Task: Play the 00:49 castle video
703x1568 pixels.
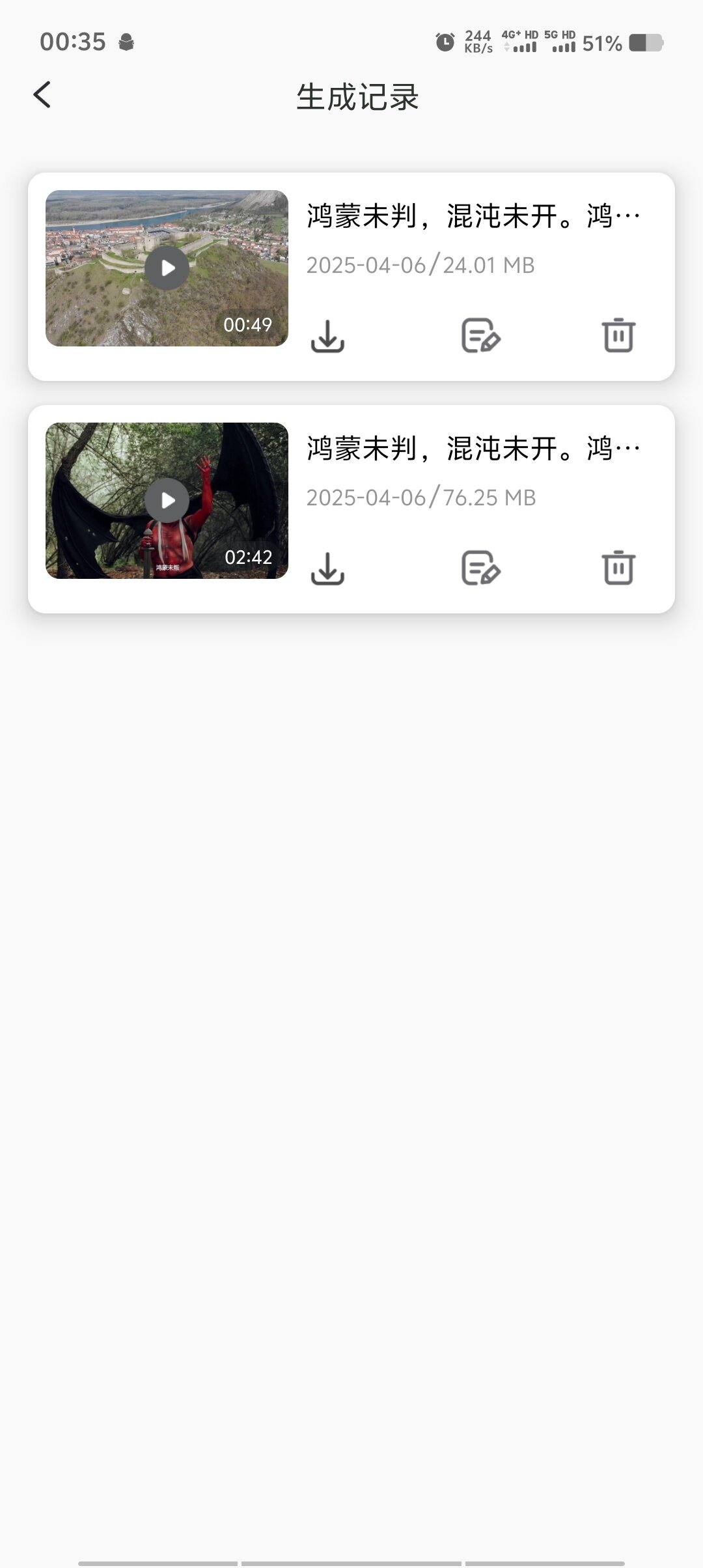Action: click(167, 268)
